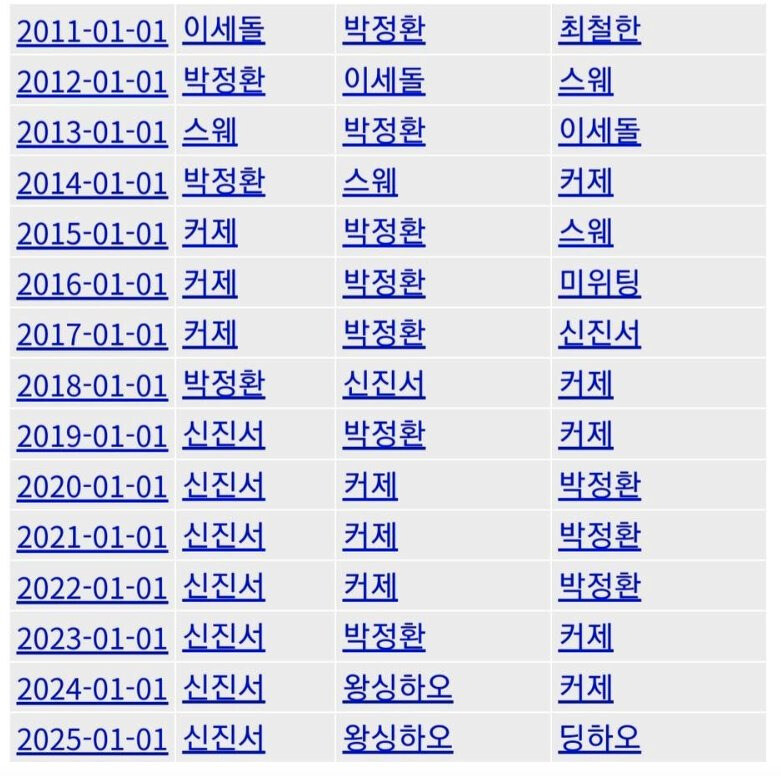Tap 커제 in the 2021-01-01 row

[x=369, y=537]
